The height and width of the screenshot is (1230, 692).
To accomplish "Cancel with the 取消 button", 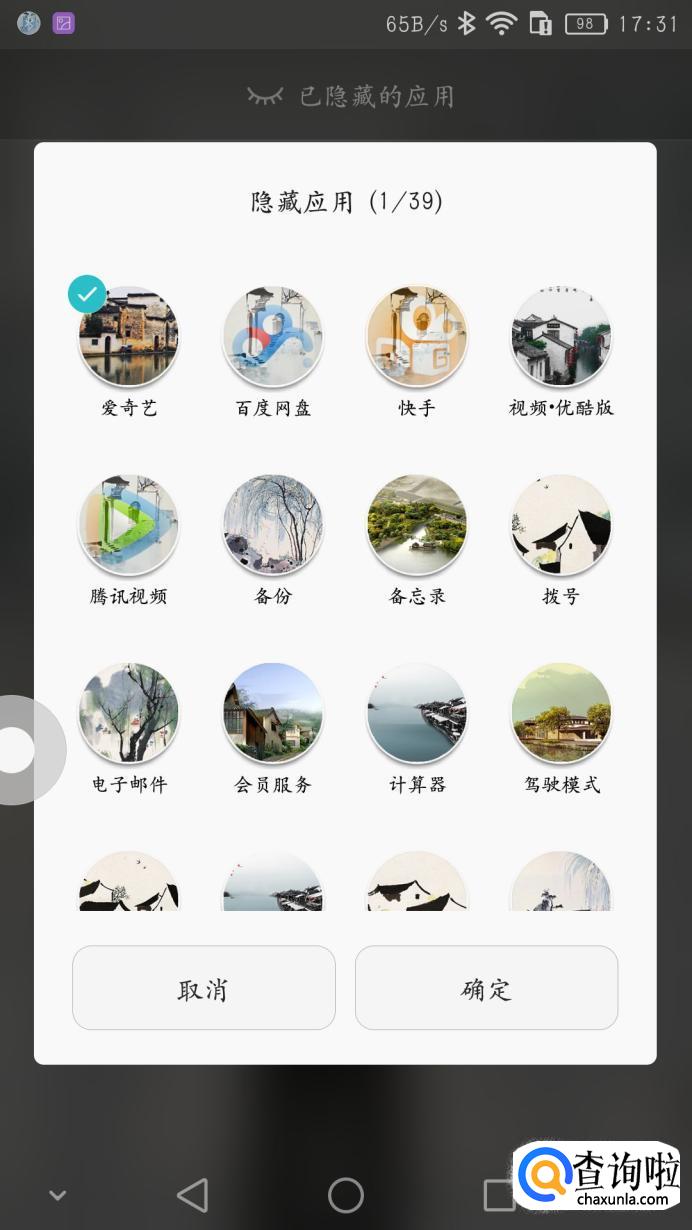I will (203, 988).
